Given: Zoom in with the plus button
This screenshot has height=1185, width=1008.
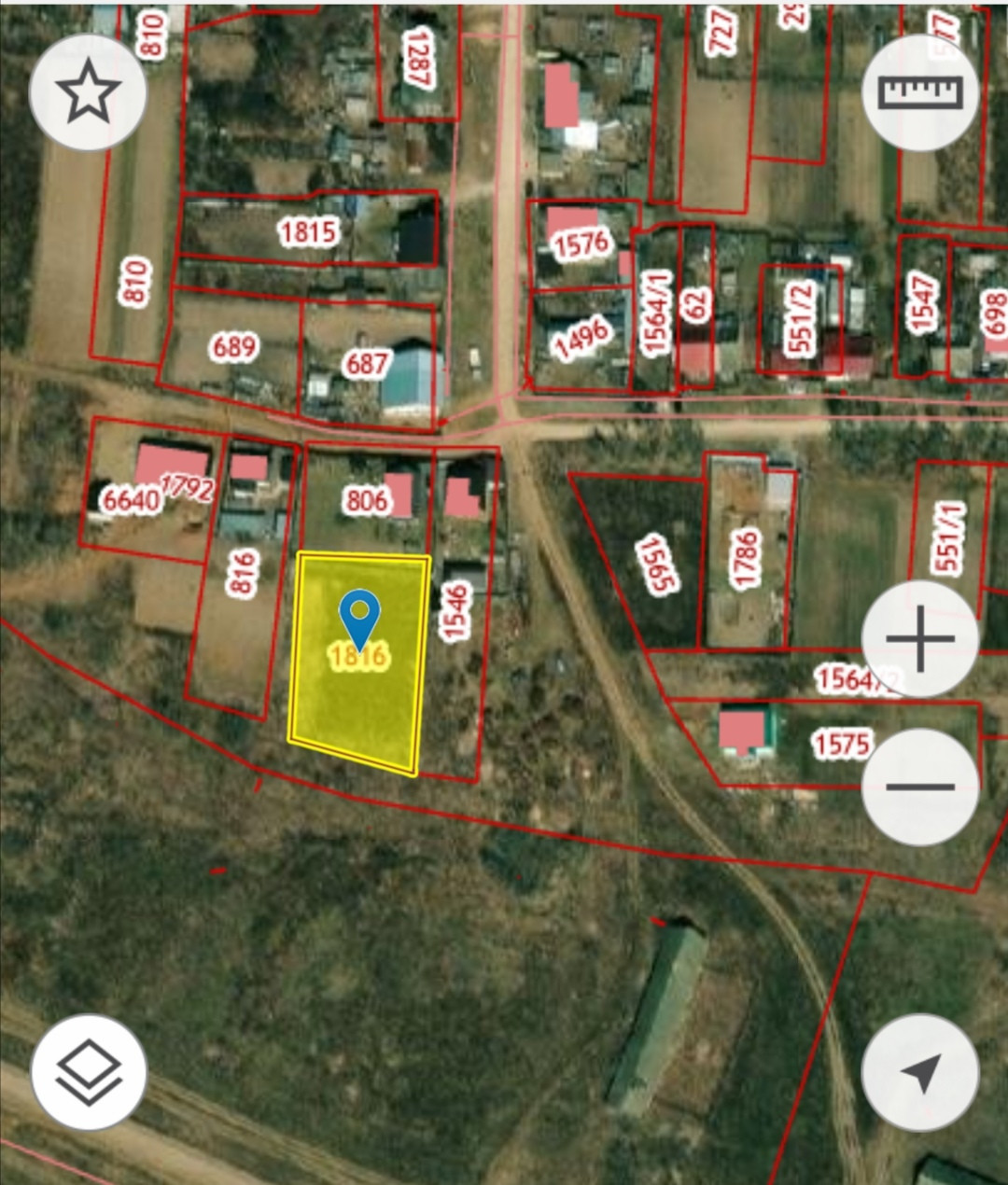Looking at the screenshot, I should (x=920, y=639).
